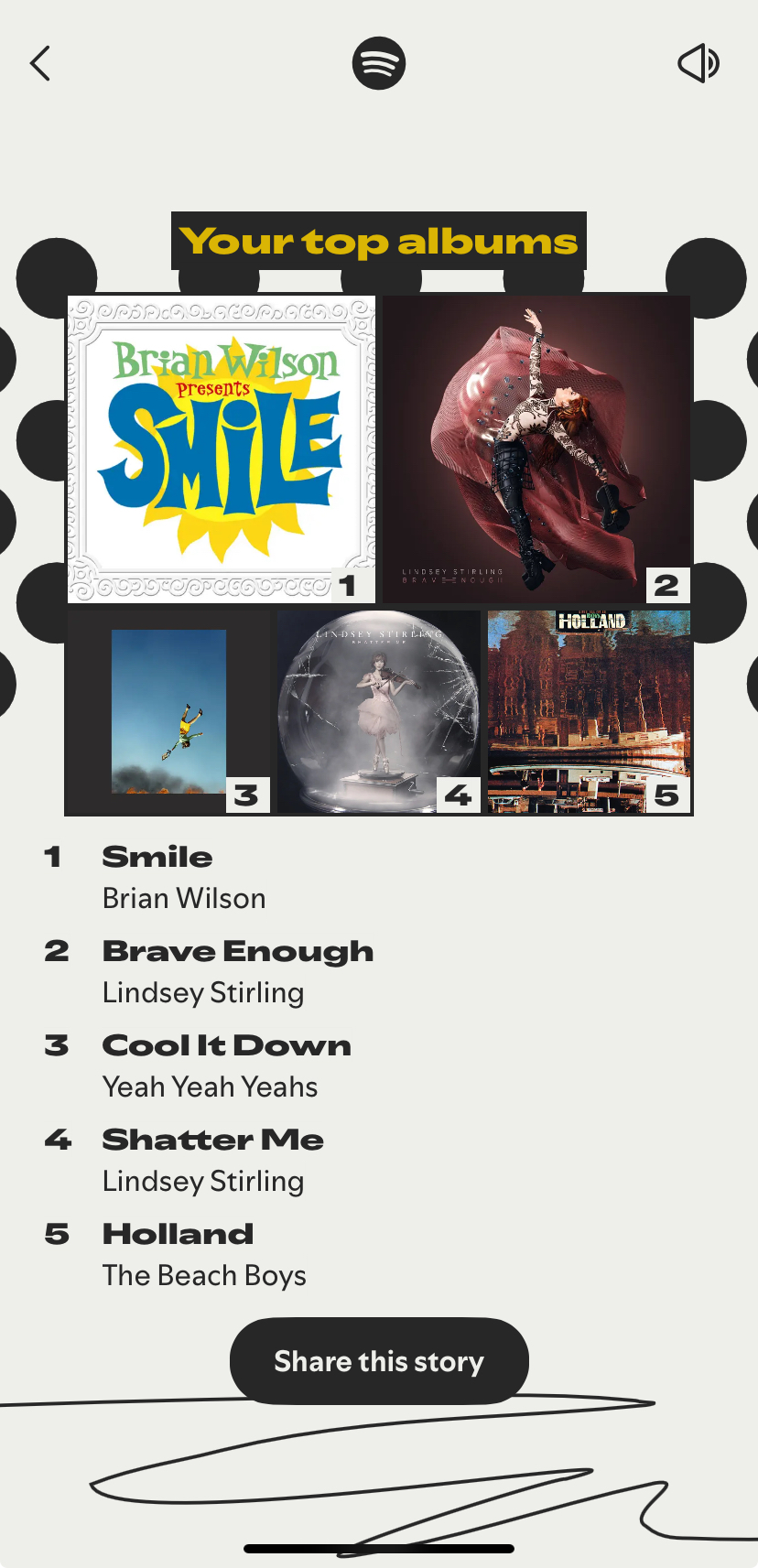Viewport: 758px width, 1568px height.
Task: Go back using the top-left arrow
Action: coord(40,64)
